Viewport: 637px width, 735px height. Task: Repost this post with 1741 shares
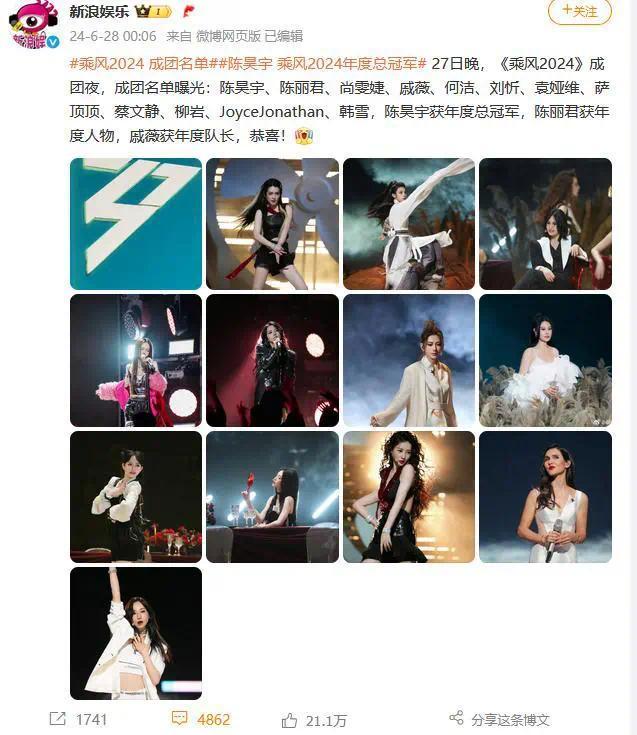click(x=78, y=719)
